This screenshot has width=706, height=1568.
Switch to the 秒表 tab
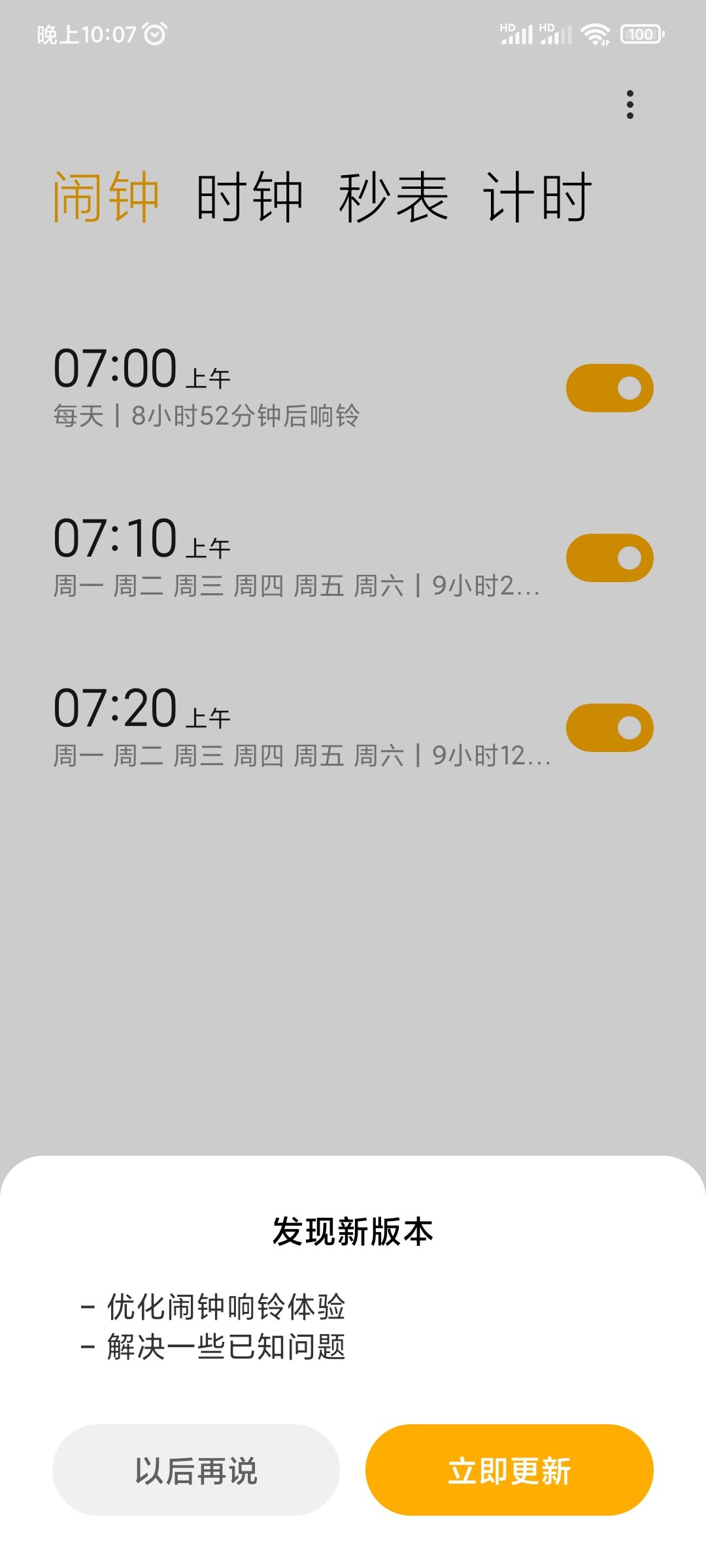coord(393,197)
